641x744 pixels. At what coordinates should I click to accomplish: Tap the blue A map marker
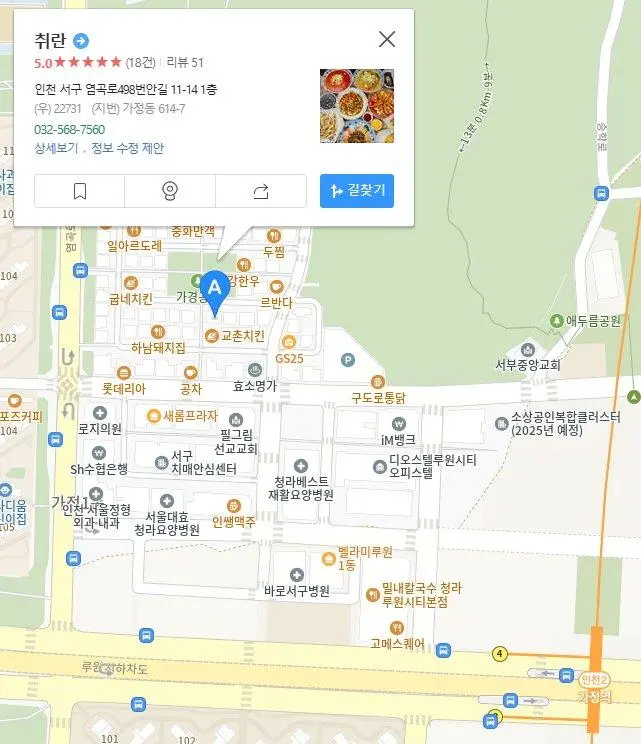(x=214, y=291)
